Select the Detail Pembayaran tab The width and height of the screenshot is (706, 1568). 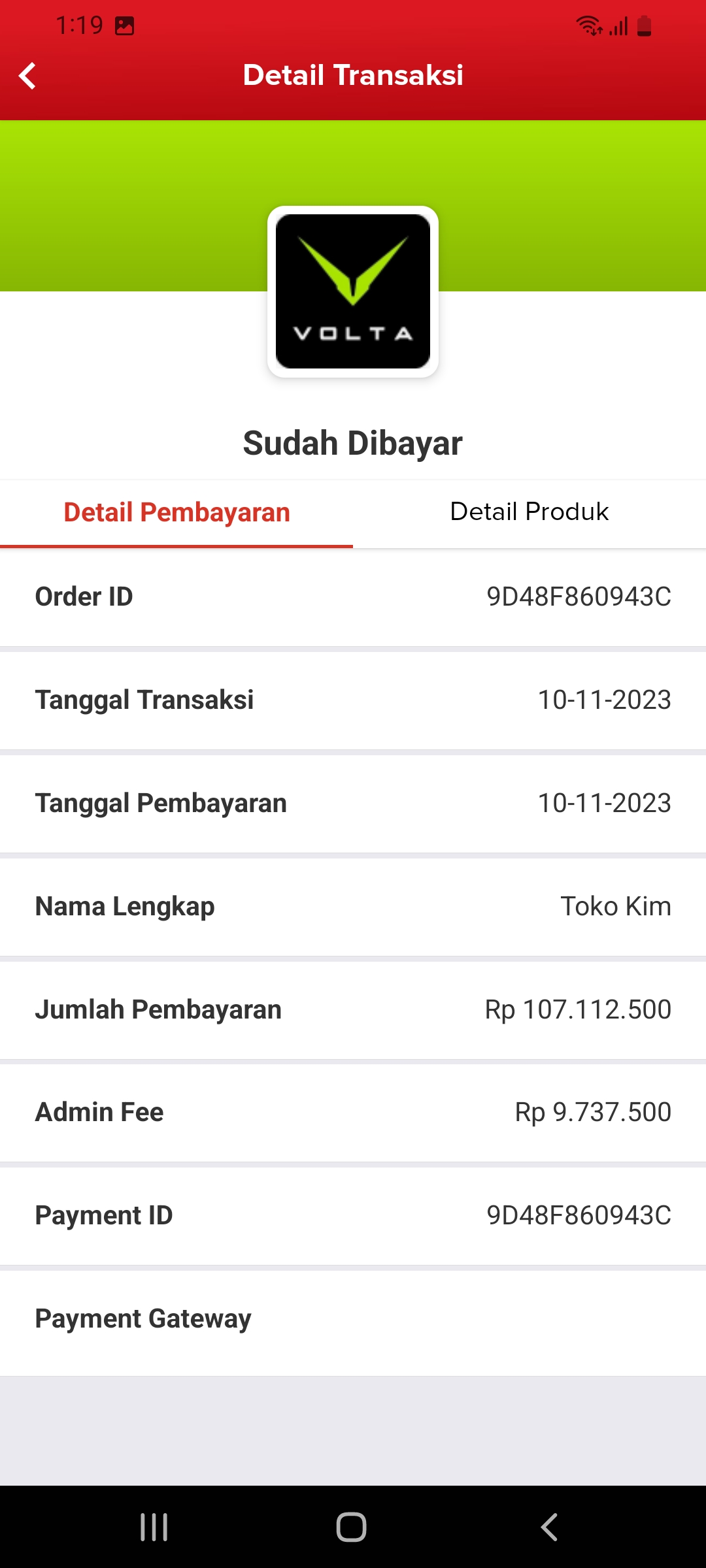[x=176, y=512]
